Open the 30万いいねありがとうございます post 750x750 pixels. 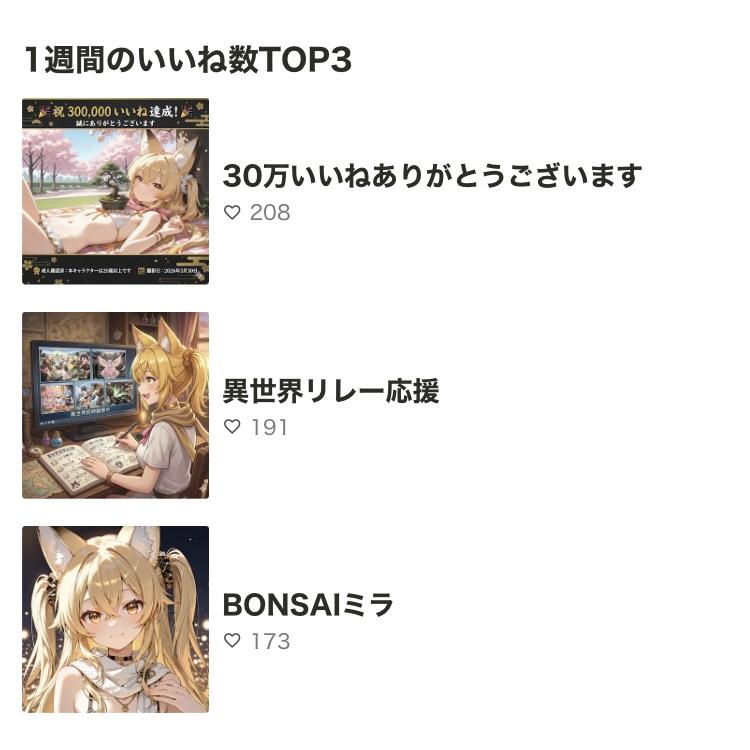[431, 176]
